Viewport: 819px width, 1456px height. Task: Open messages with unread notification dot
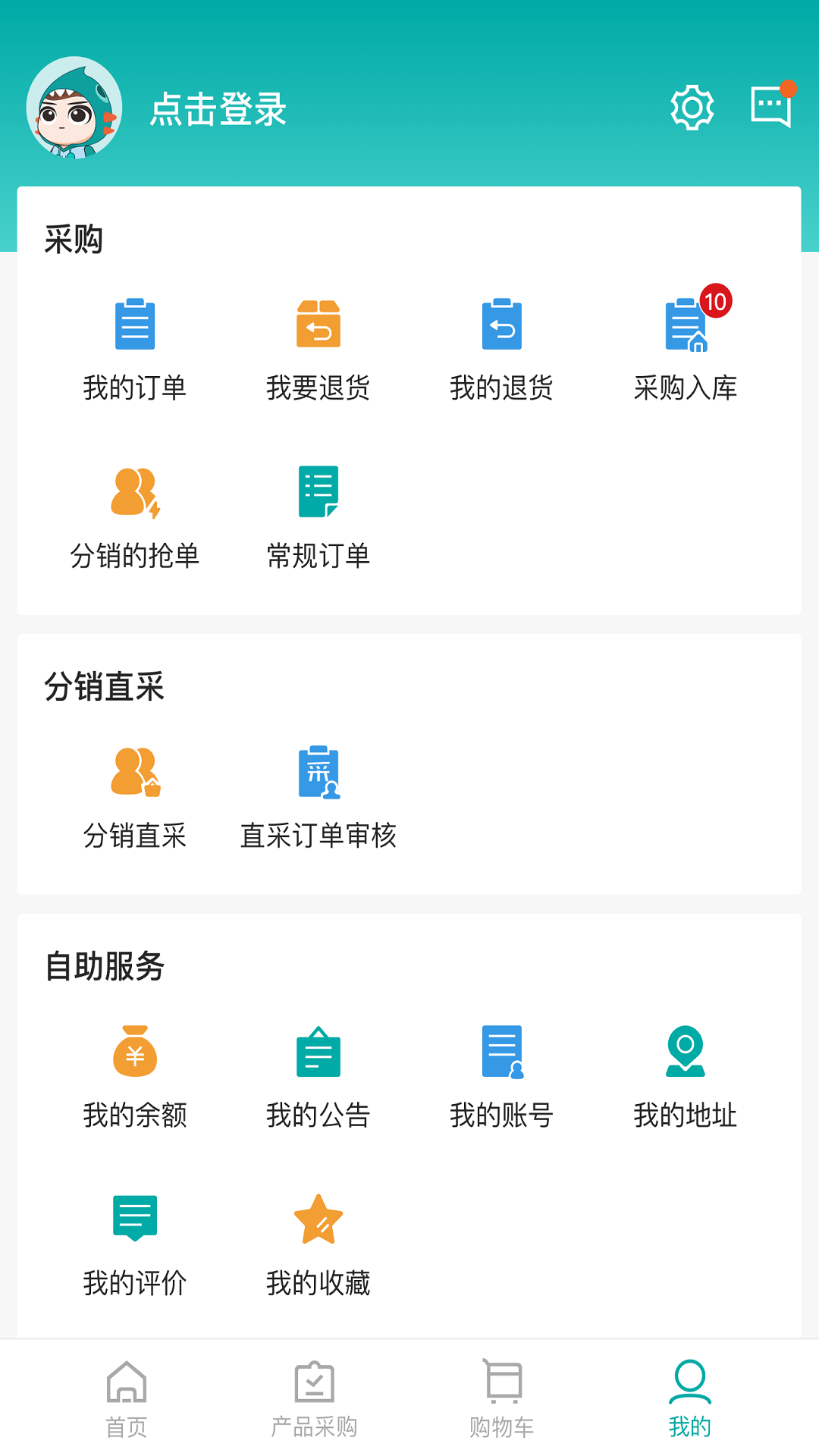772,107
